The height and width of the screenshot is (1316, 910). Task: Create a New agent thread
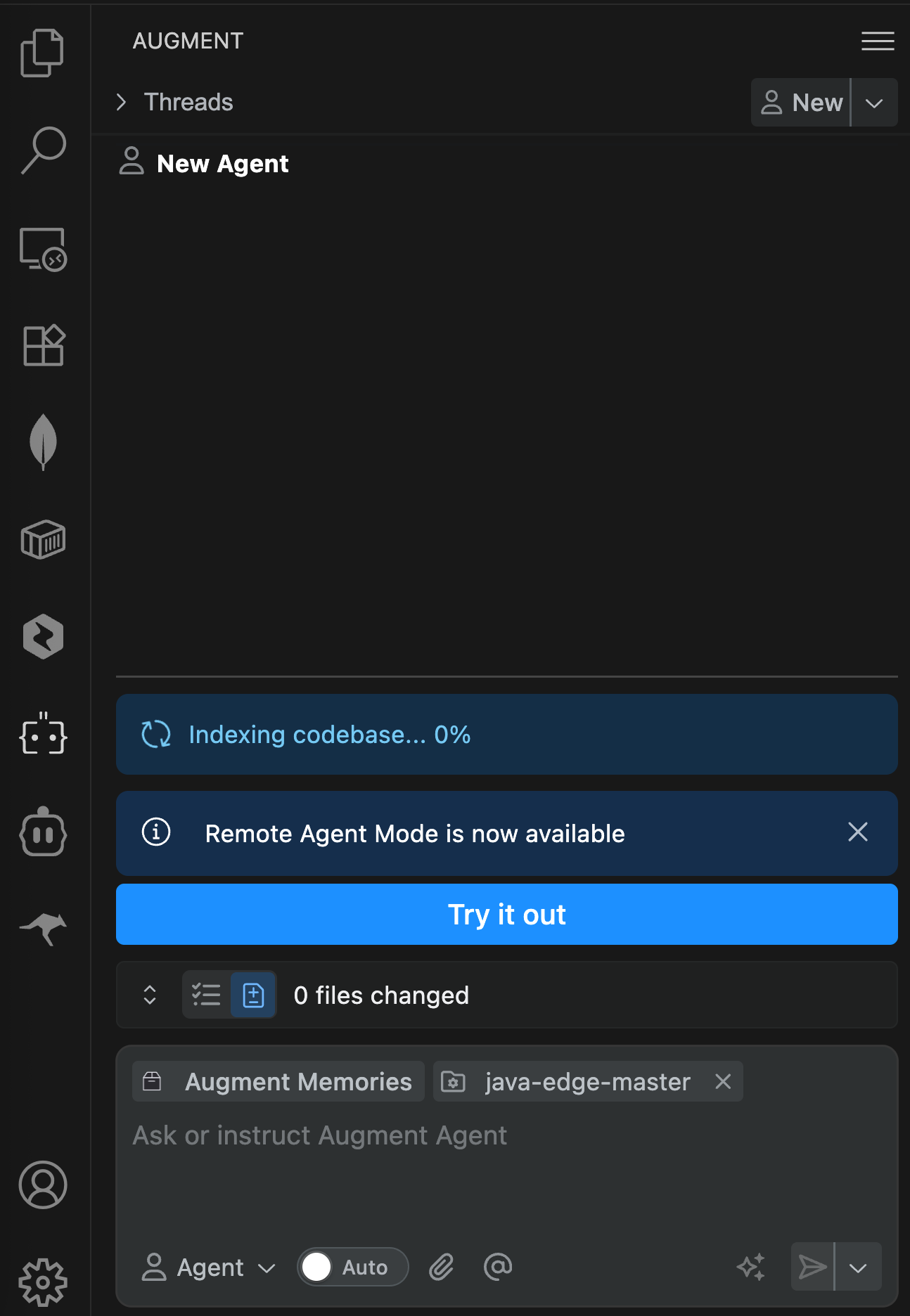click(x=802, y=103)
